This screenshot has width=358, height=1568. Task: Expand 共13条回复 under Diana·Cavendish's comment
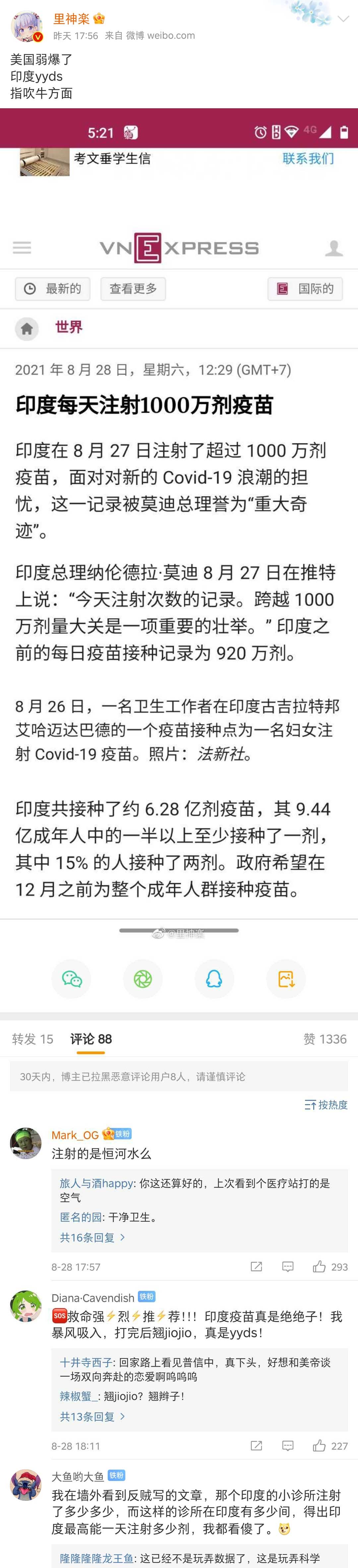pyautogui.click(x=92, y=1416)
